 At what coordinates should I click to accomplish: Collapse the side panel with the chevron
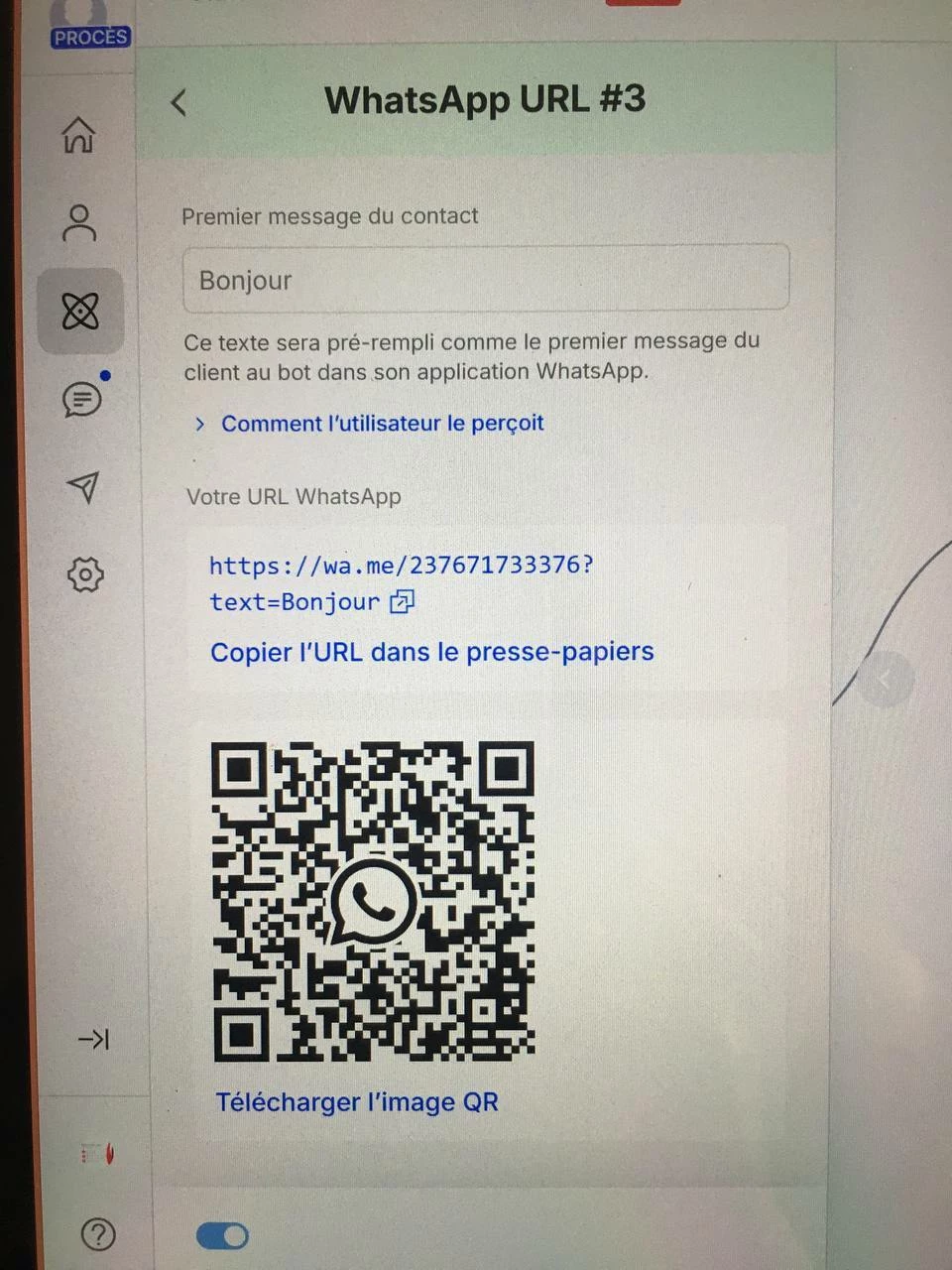point(884,680)
